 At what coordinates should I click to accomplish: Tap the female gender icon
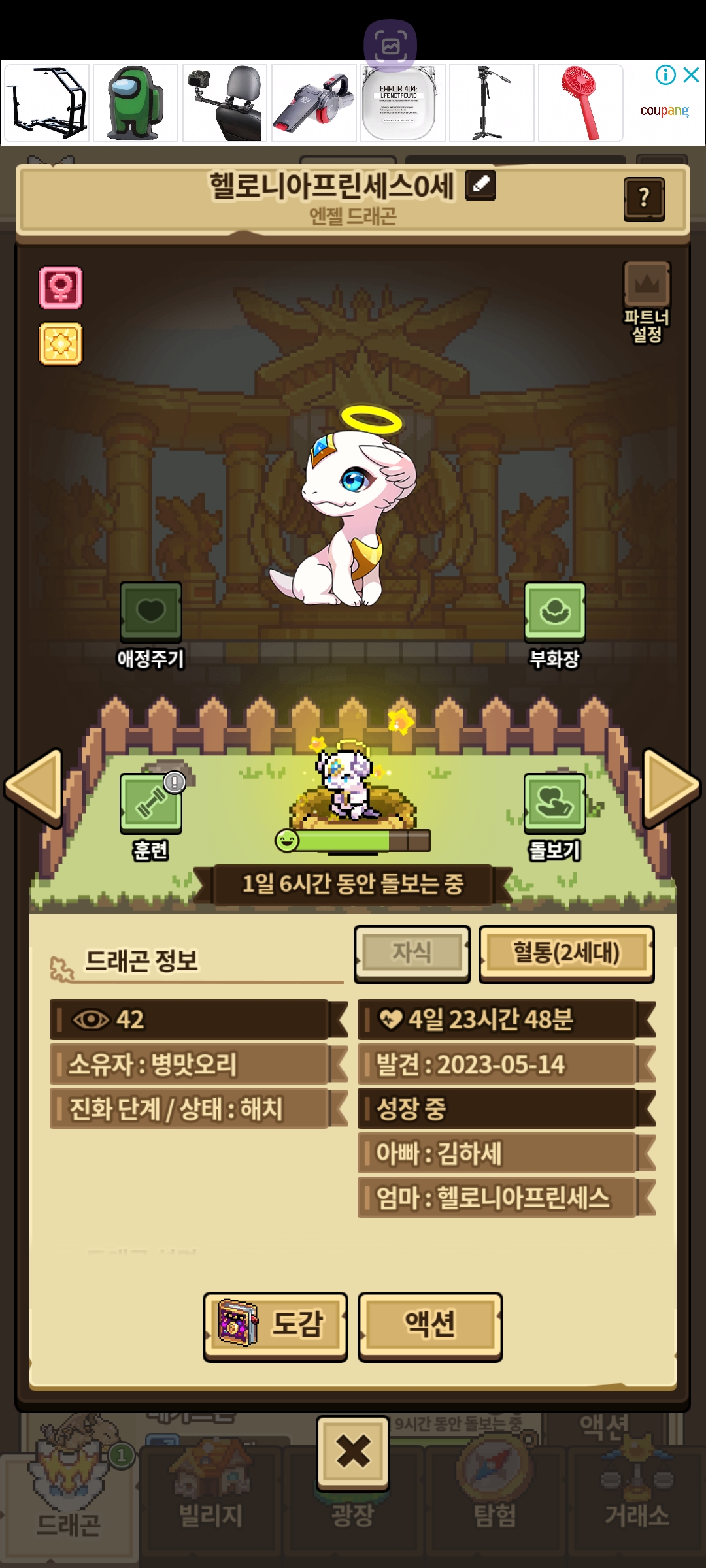tap(61, 287)
